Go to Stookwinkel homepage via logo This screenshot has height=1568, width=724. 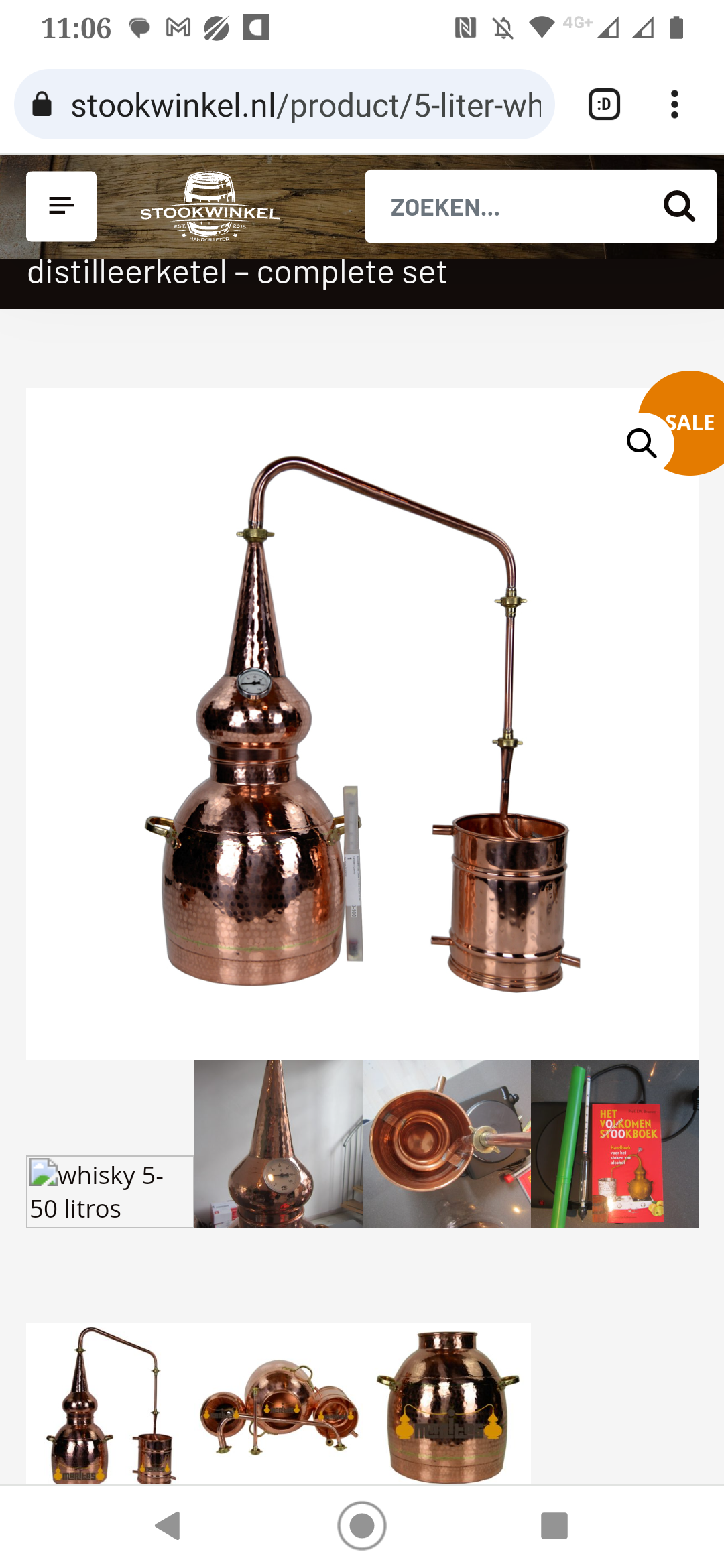pyautogui.click(x=210, y=207)
